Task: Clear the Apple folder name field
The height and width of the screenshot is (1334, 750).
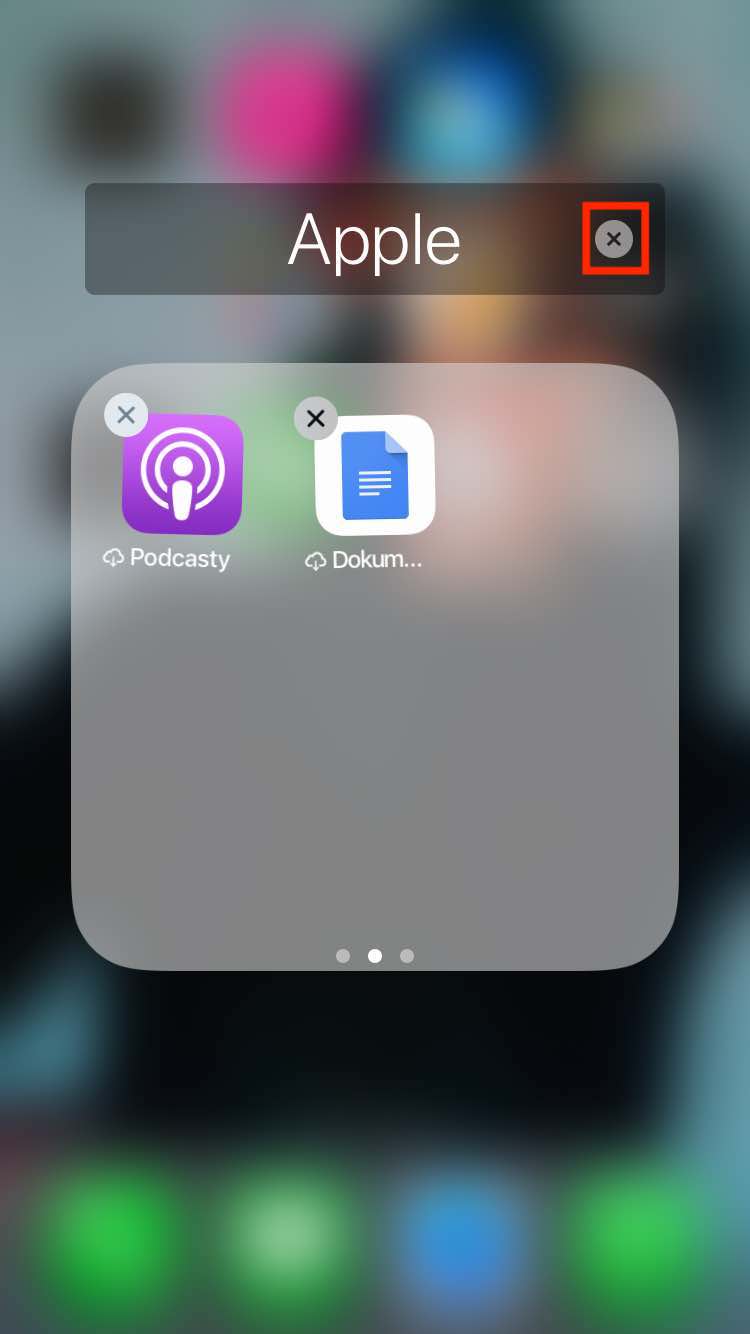Action: click(614, 239)
